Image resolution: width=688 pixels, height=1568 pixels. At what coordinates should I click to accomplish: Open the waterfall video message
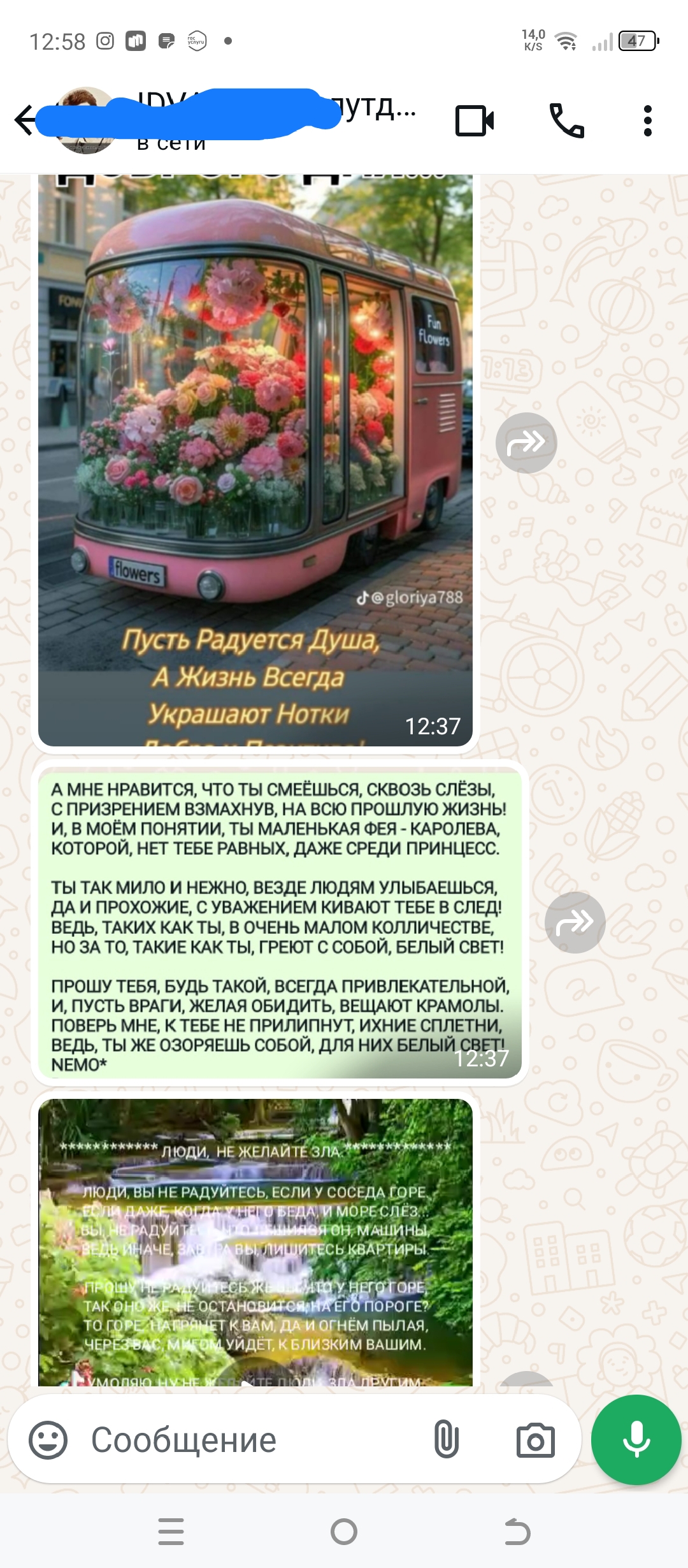coord(255,1243)
